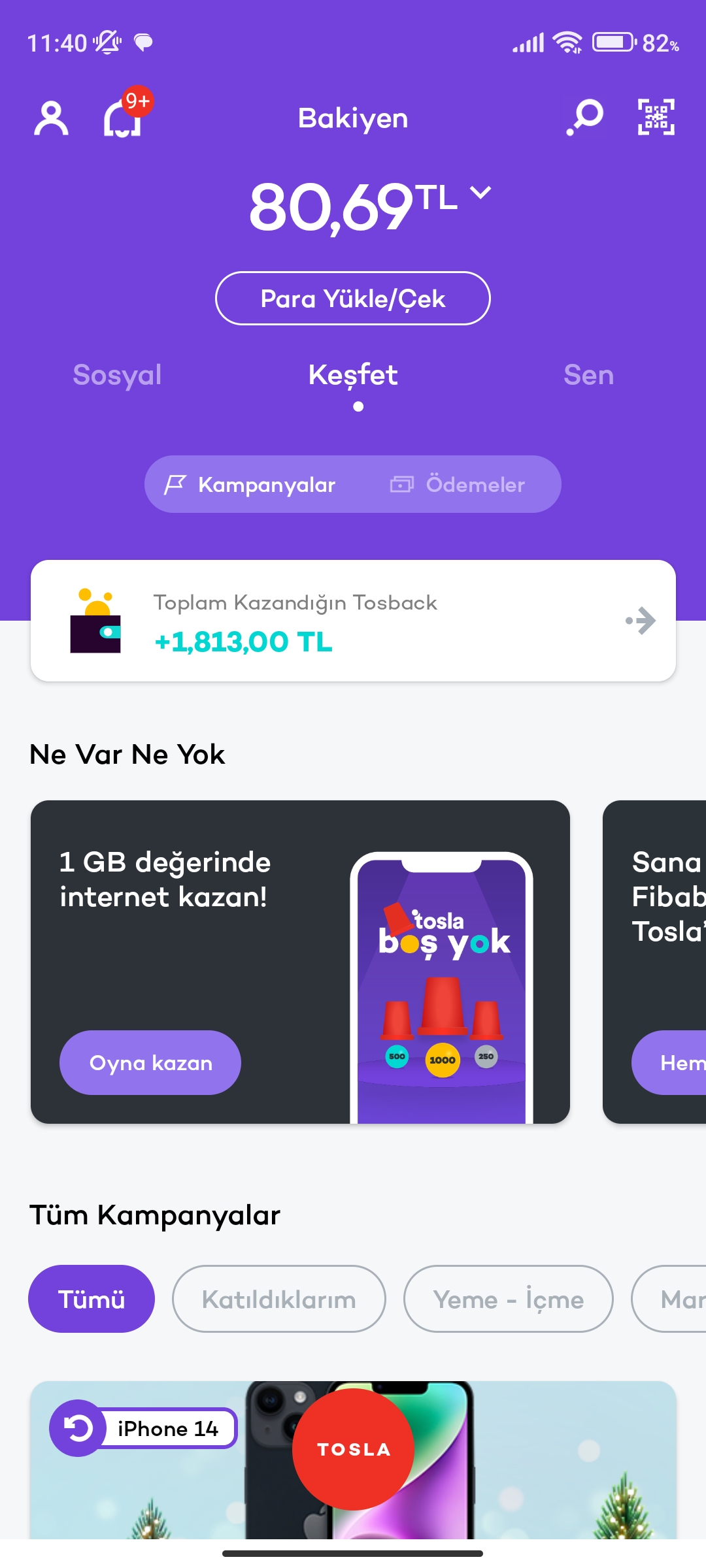Switch to the Ödemeler segment
The height and width of the screenshot is (1568, 706).
[x=458, y=485]
